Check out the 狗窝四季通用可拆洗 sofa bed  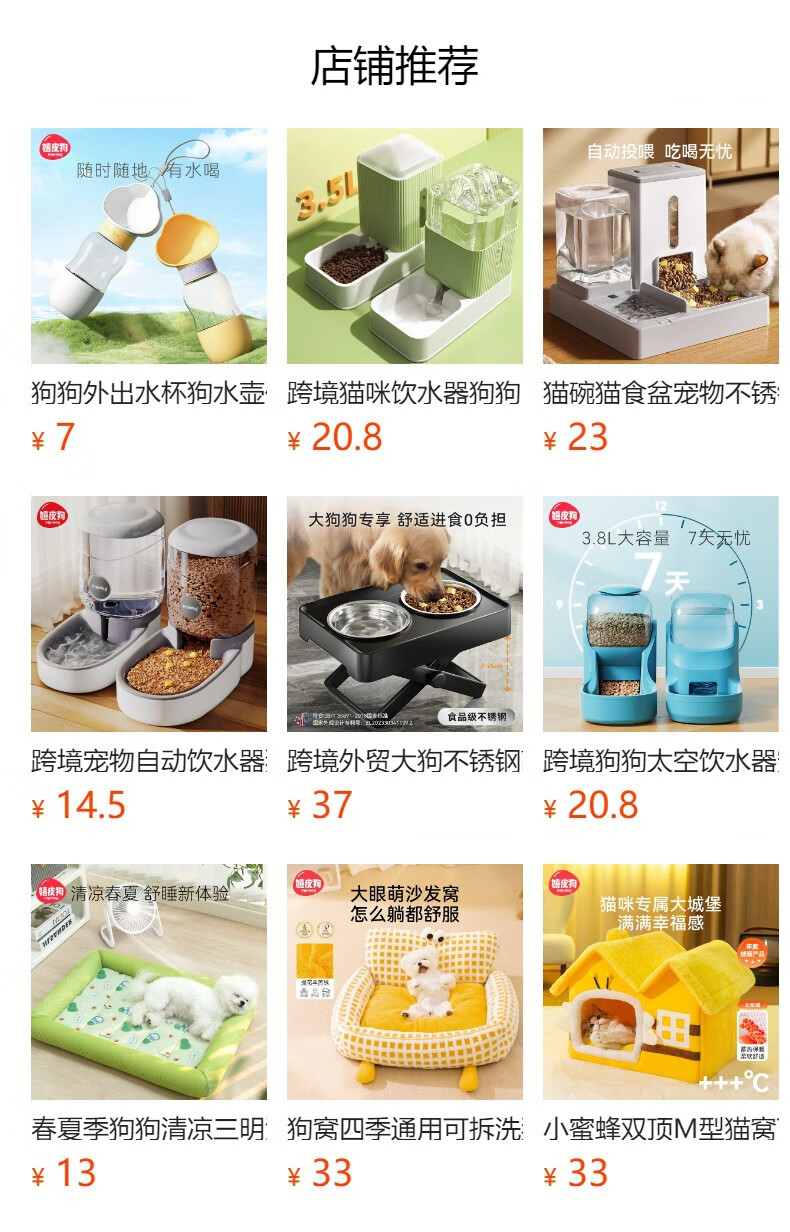tap(404, 982)
